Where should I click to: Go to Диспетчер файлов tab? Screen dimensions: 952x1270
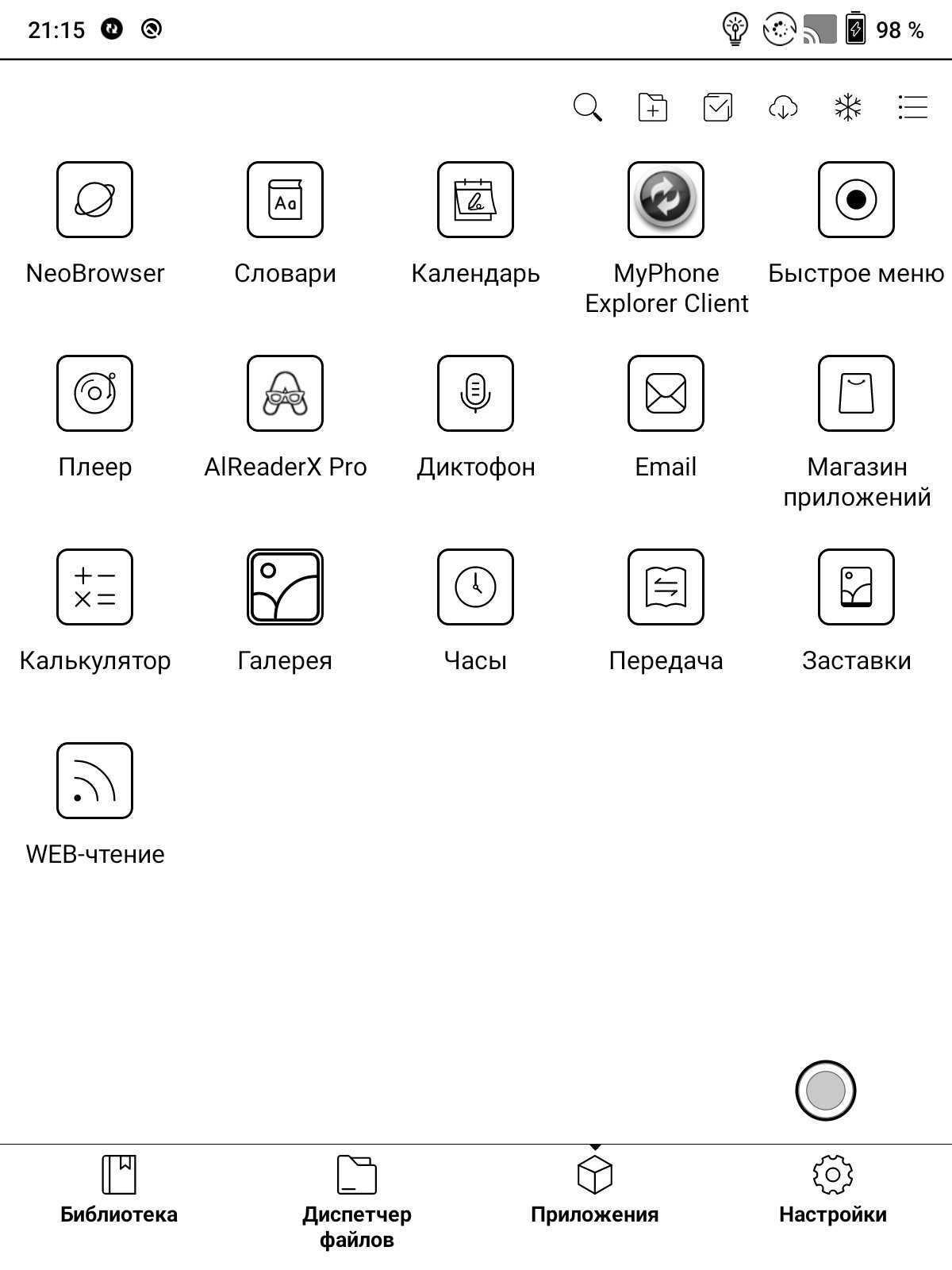pos(357,1199)
